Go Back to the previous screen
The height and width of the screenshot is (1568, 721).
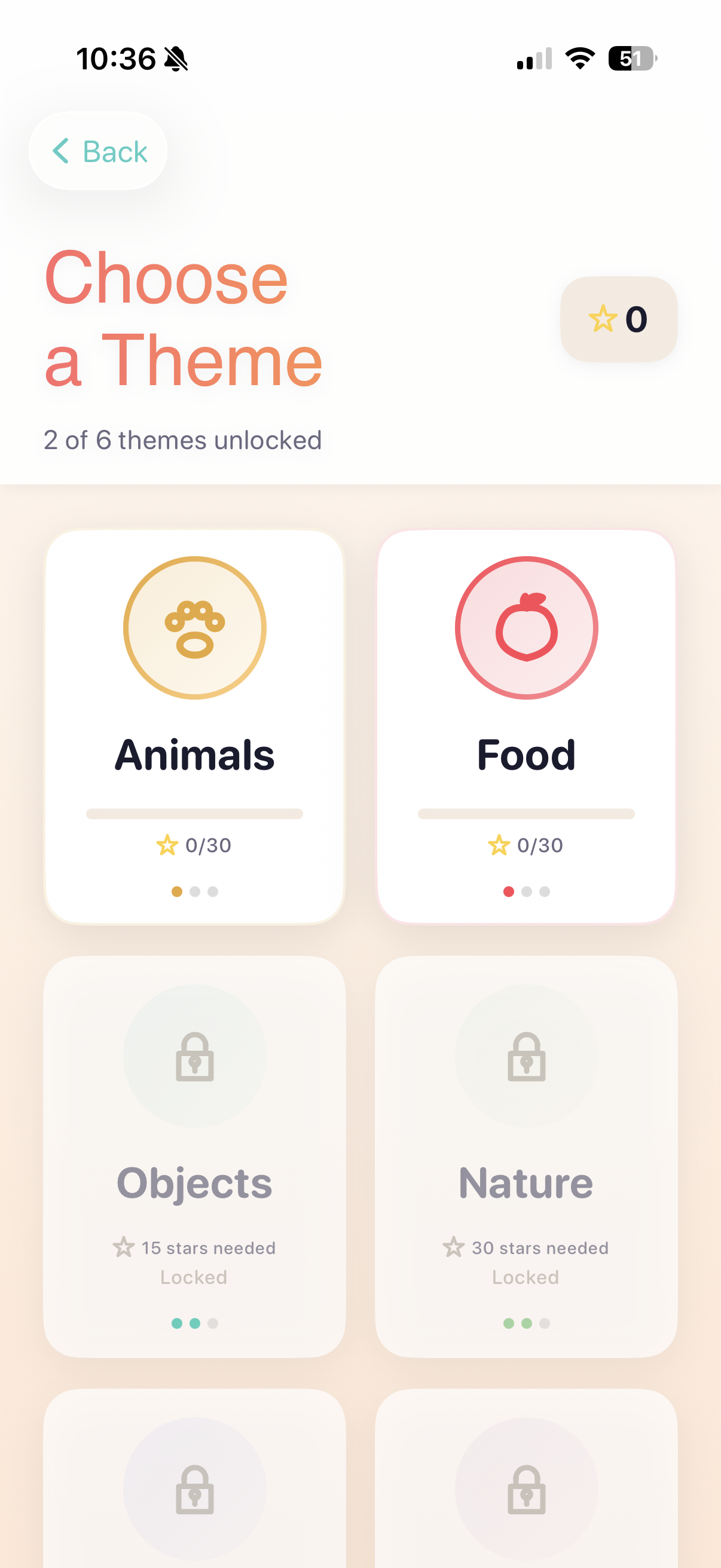(98, 151)
